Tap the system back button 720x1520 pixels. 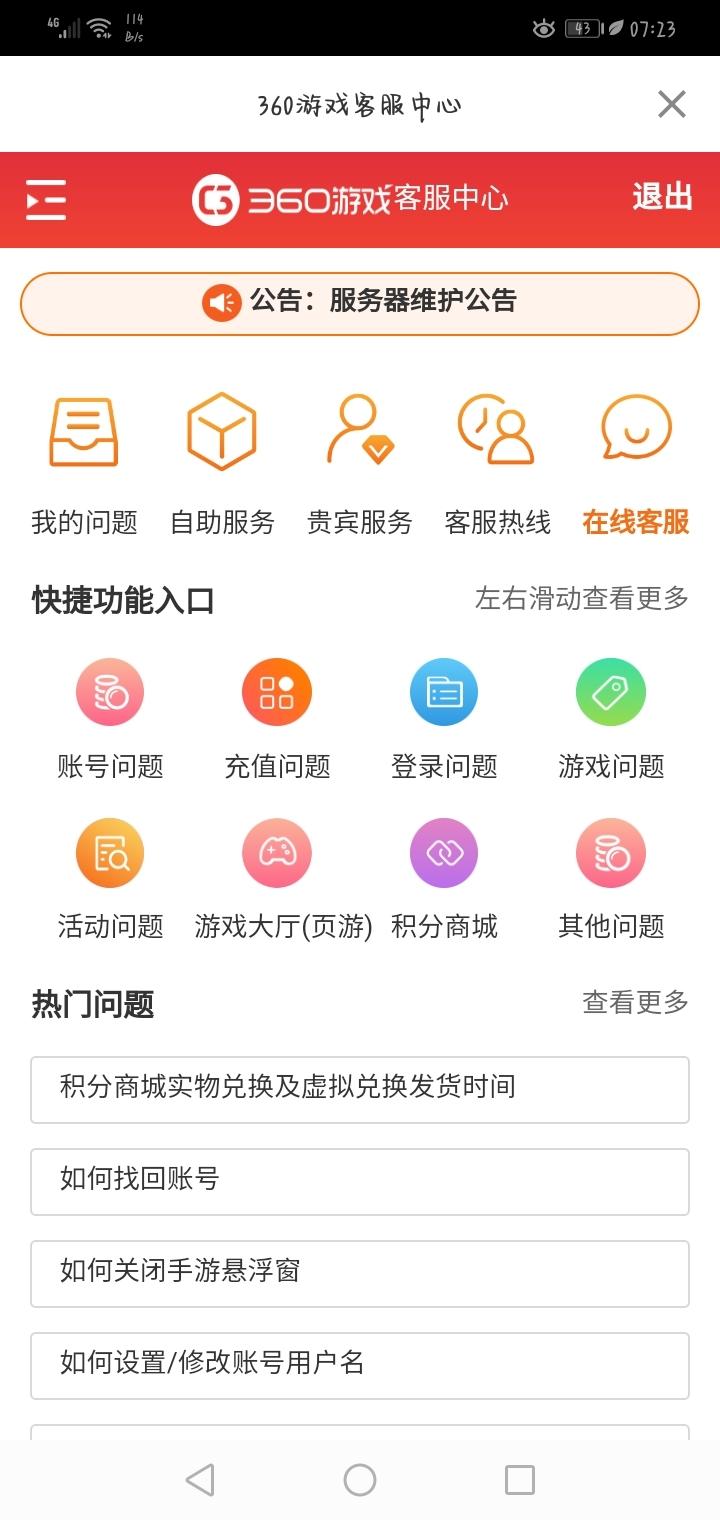pos(200,1480)
